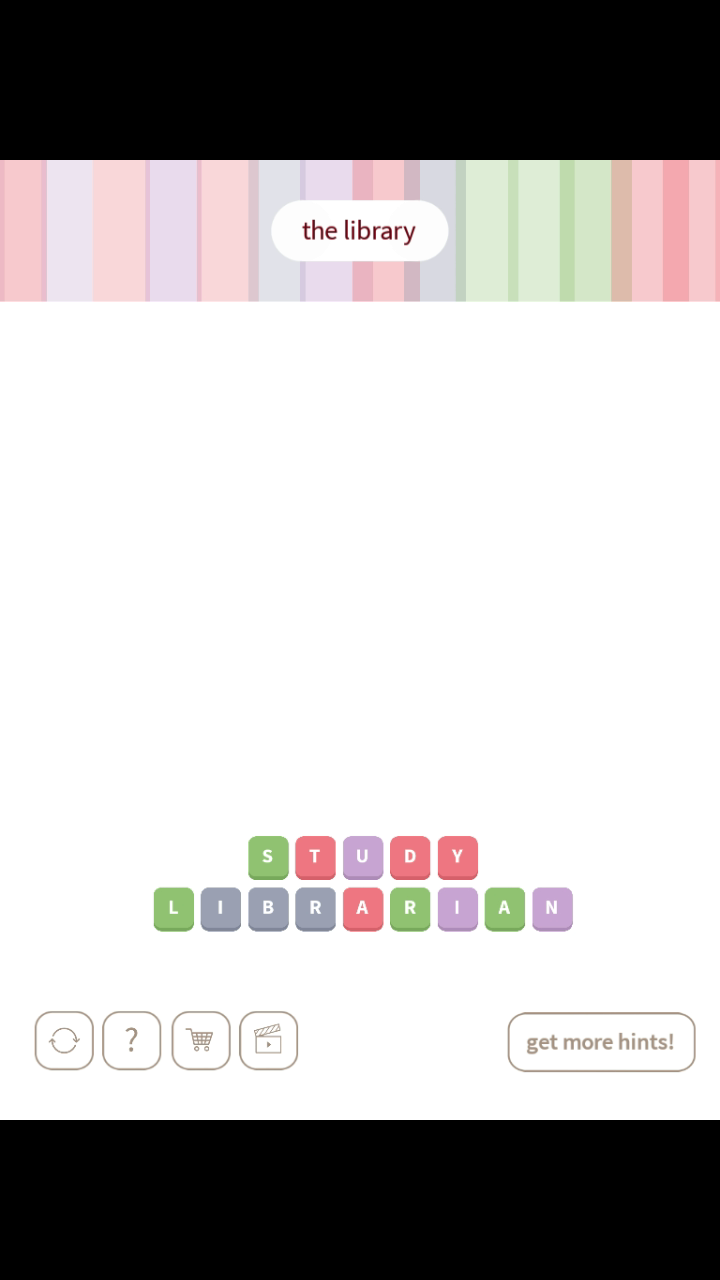Select the green R letter tile
720x1280 pixels.
[410, 908]
